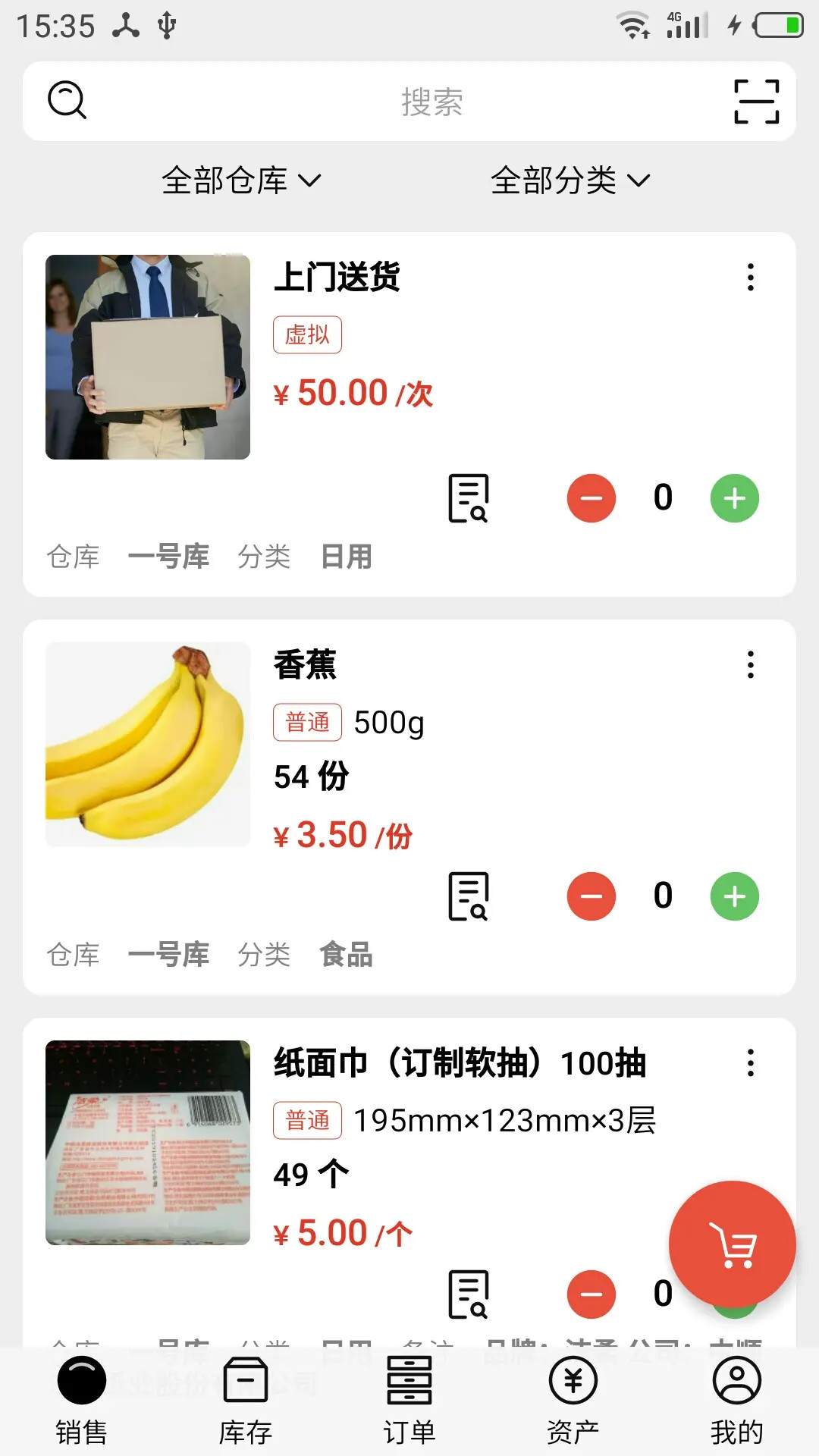
Task: Select the 虚拟 label on 上门送货
Action: (306, 334)
